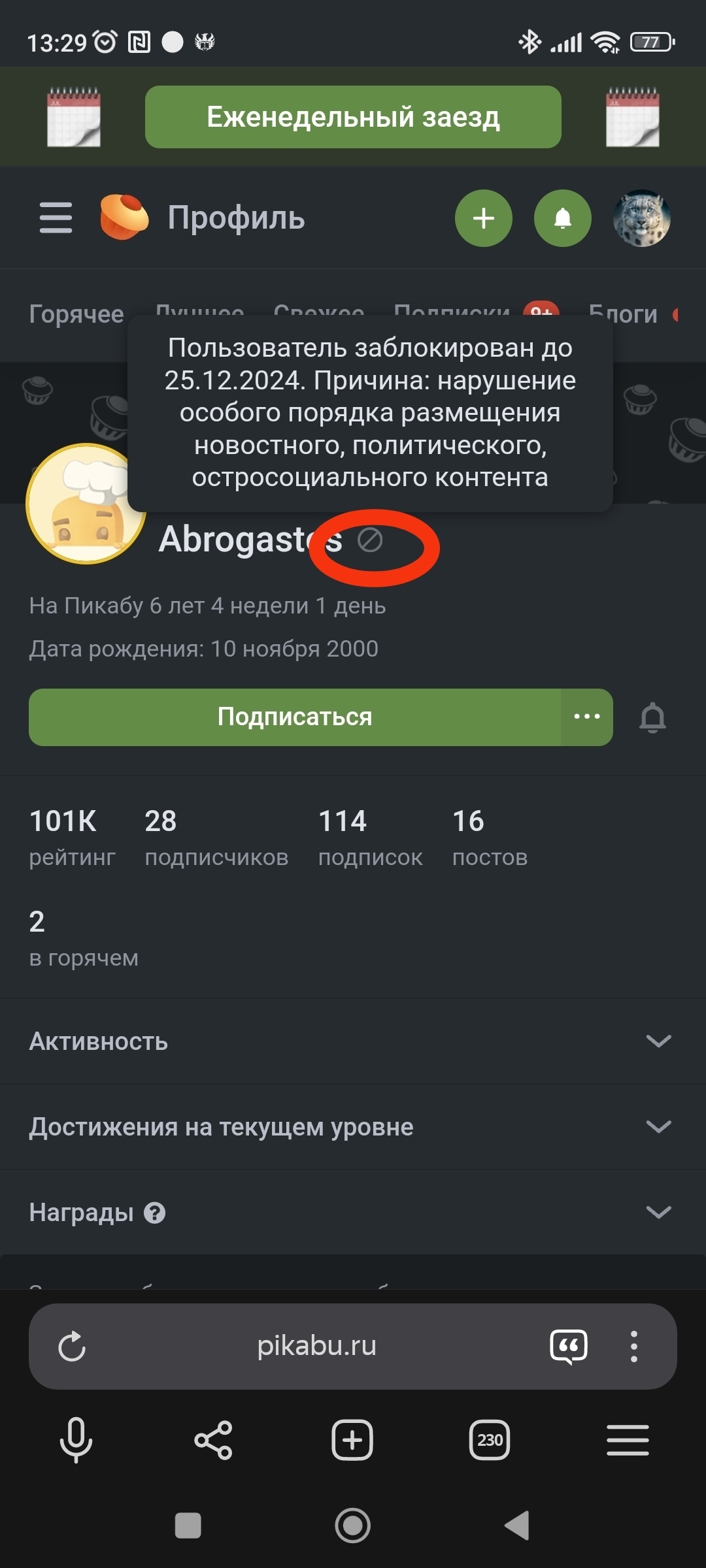This screenshot has width=706, height=1568.
Task: Share the page with the share icon
Action: pos(213,1440)
